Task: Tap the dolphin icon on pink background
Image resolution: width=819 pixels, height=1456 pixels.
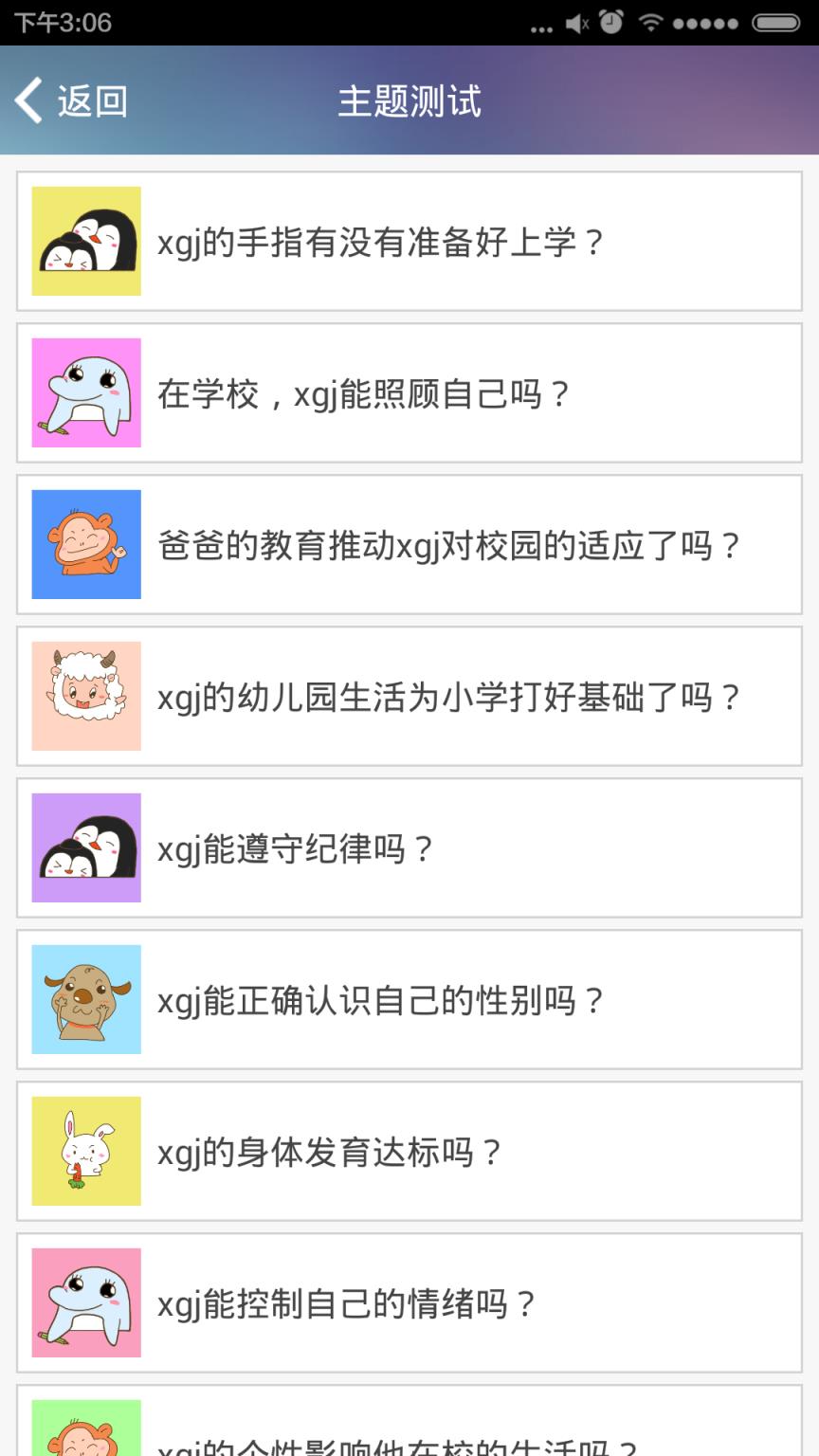Action: (84, 391)
